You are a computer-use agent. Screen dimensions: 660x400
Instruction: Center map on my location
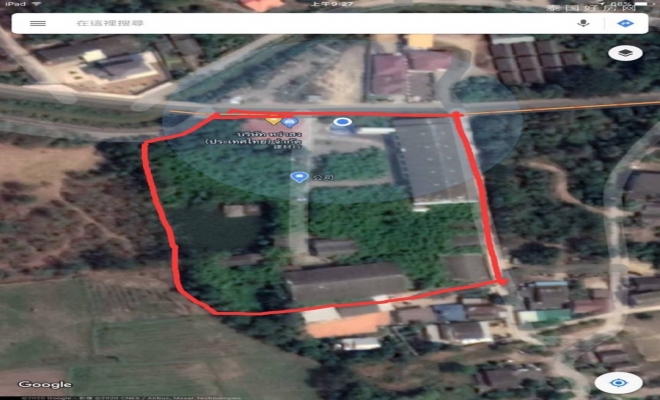tap(617, 382)
